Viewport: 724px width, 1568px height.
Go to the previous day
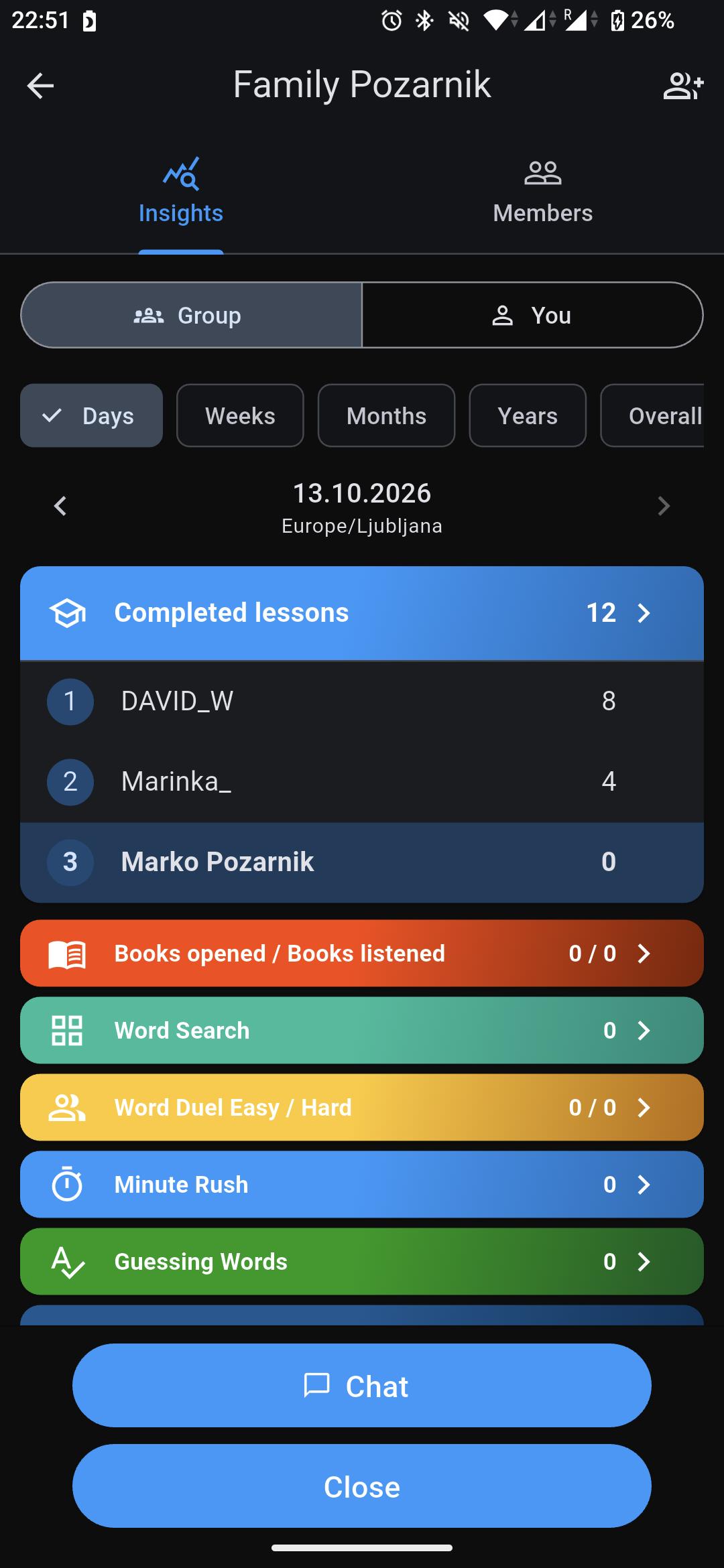60,506
